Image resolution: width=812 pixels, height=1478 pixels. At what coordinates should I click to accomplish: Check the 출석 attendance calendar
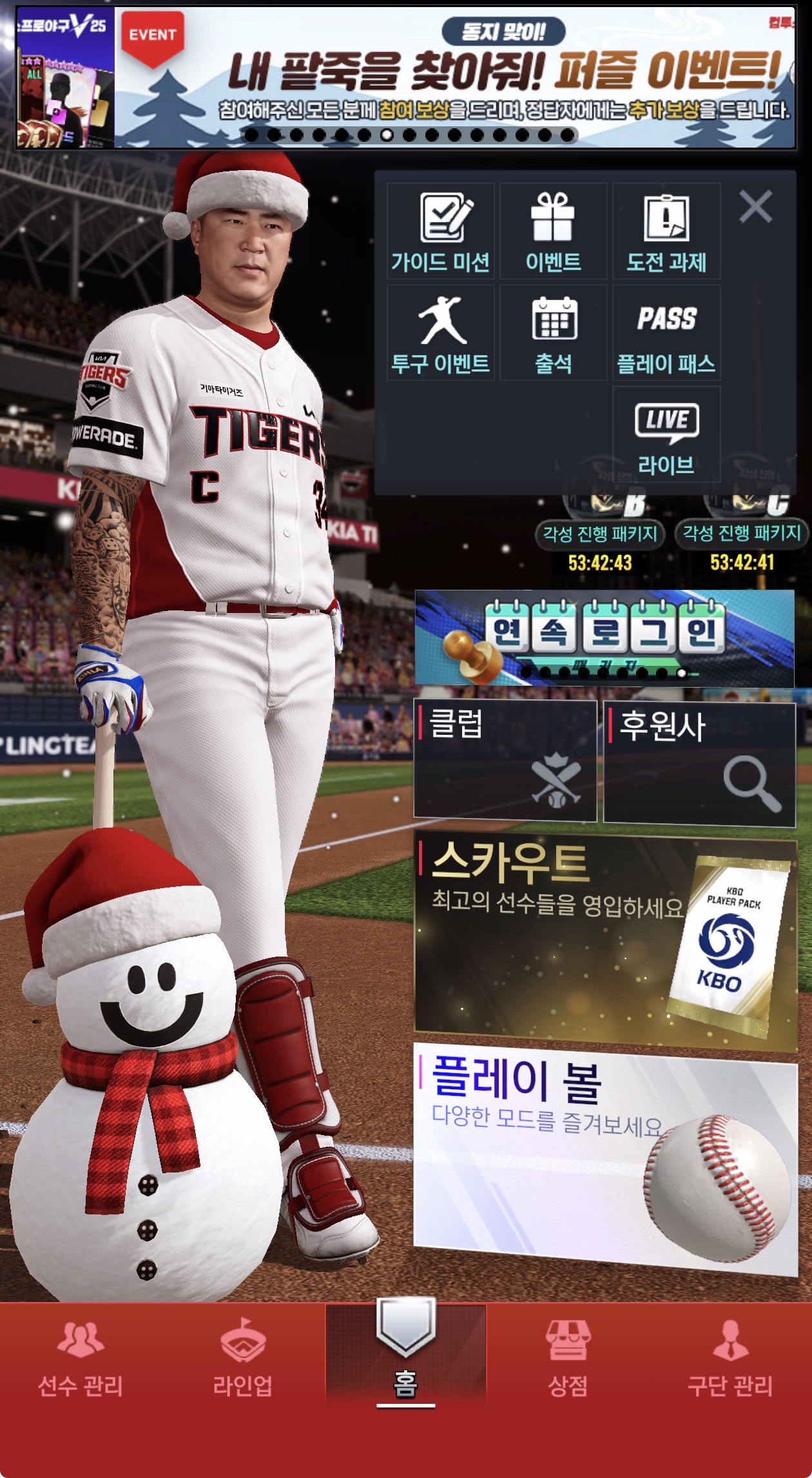[x=553, y=333]
